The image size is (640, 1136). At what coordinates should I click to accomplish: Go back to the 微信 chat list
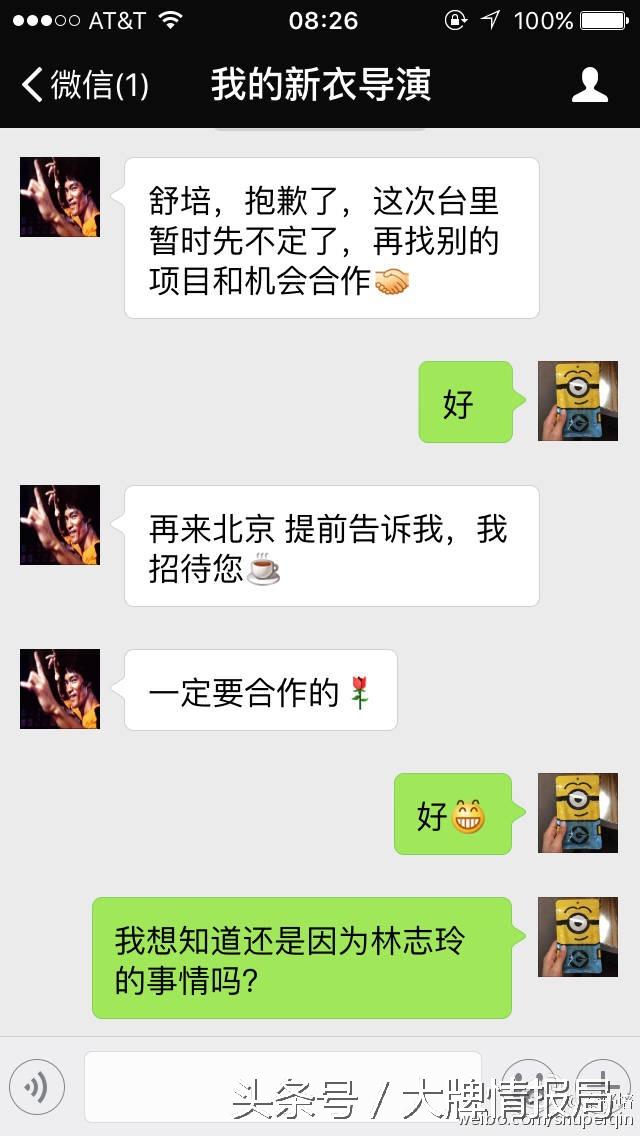[x=84, y=85]
